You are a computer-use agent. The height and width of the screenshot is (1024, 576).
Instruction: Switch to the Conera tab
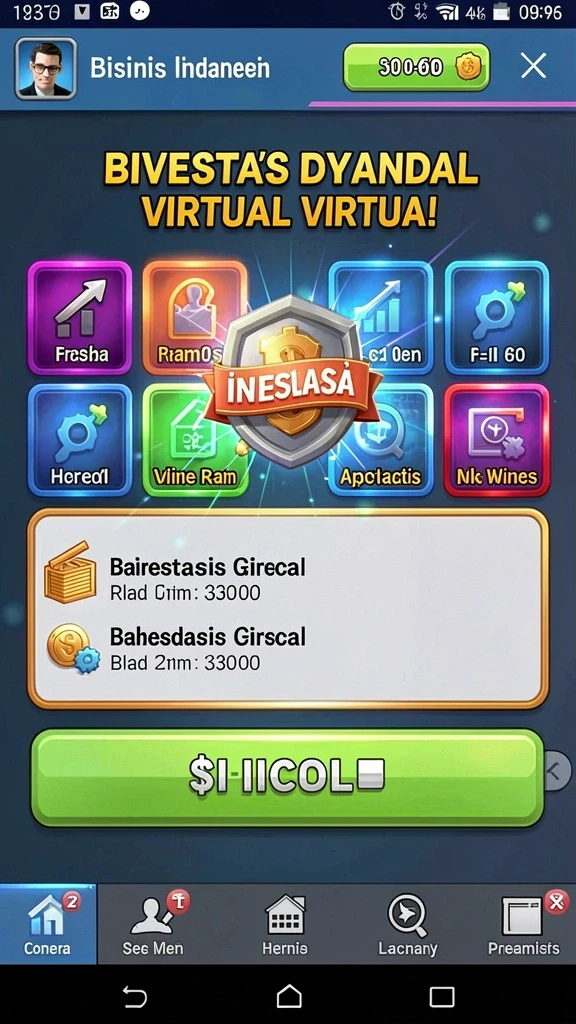click(x=48, y=924)
